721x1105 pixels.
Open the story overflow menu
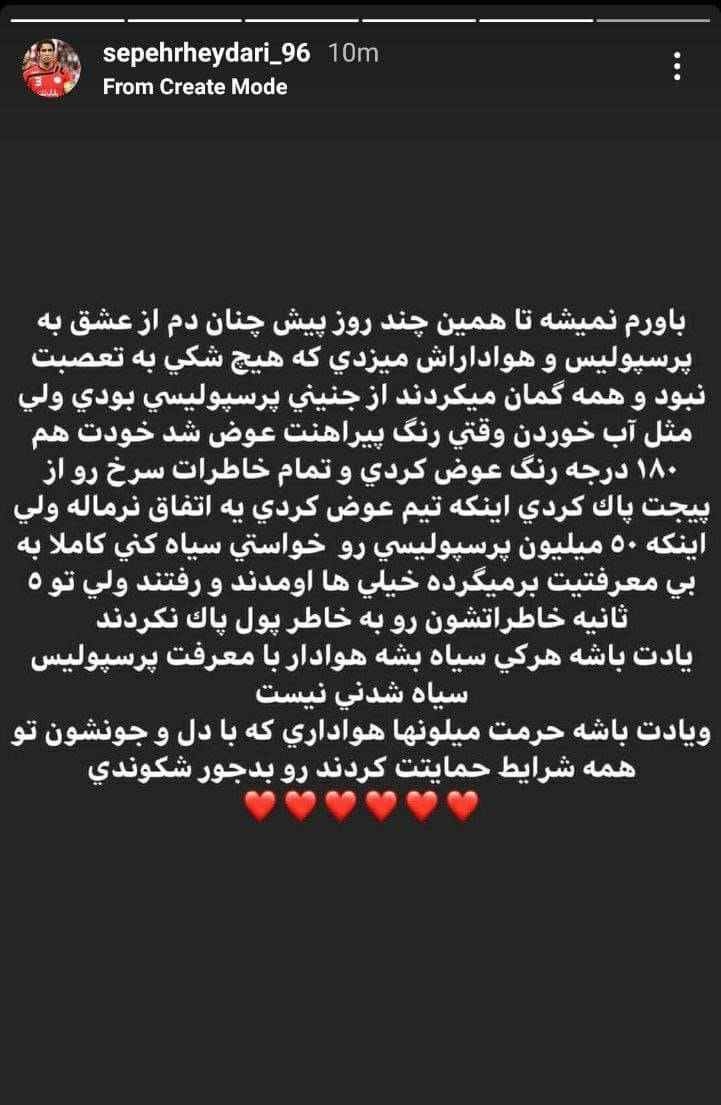coord(678,67)
